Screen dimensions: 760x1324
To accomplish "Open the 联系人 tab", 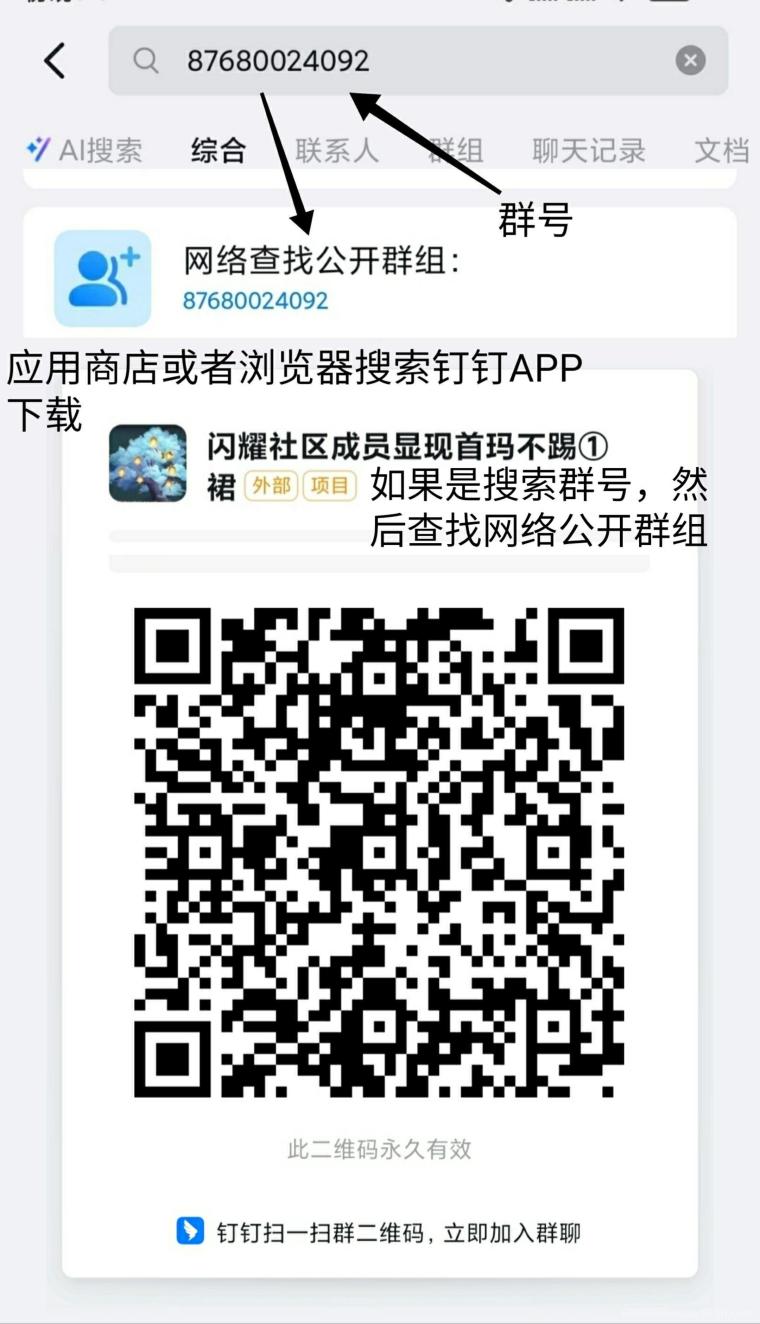I will tap(333, 150).
